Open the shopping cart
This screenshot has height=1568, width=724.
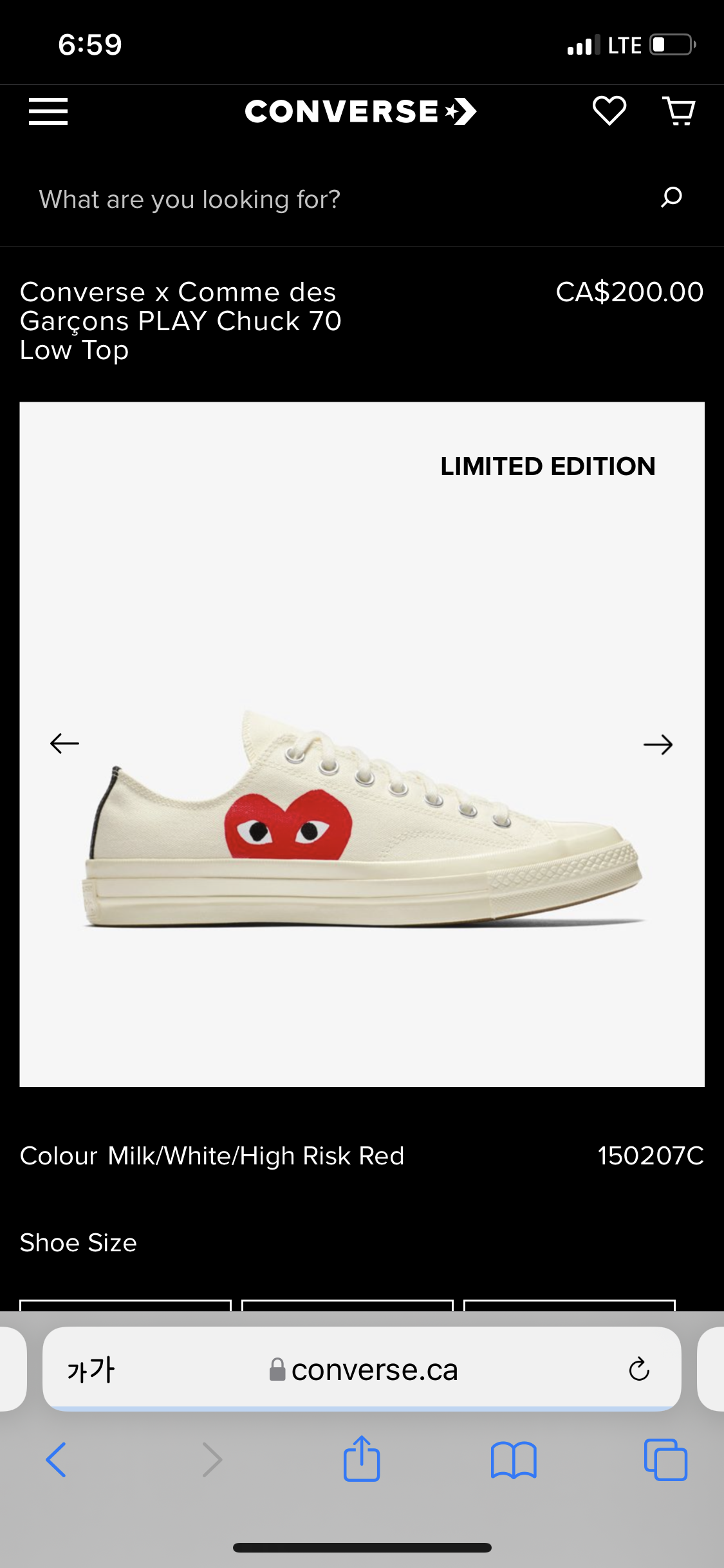pos(679,111)
